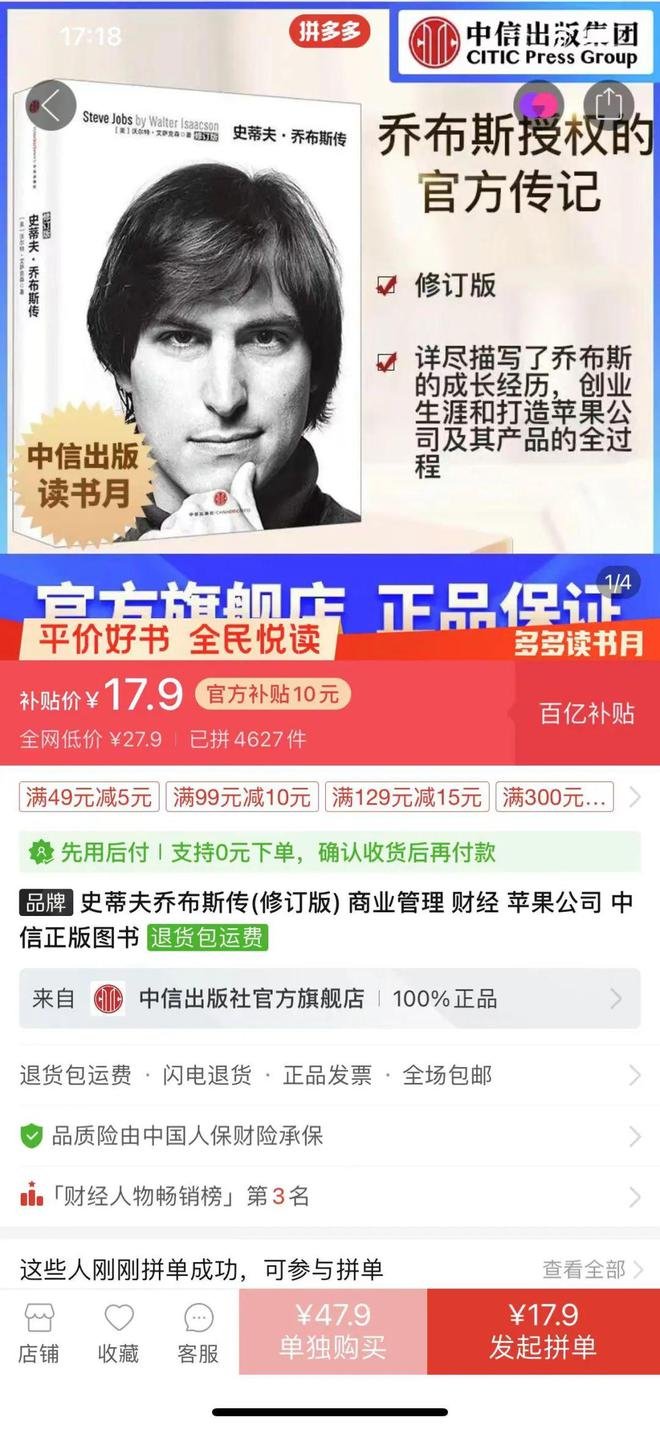Share this product listing
This screenshot has width=660, height=1429.
tap(608, 103)
